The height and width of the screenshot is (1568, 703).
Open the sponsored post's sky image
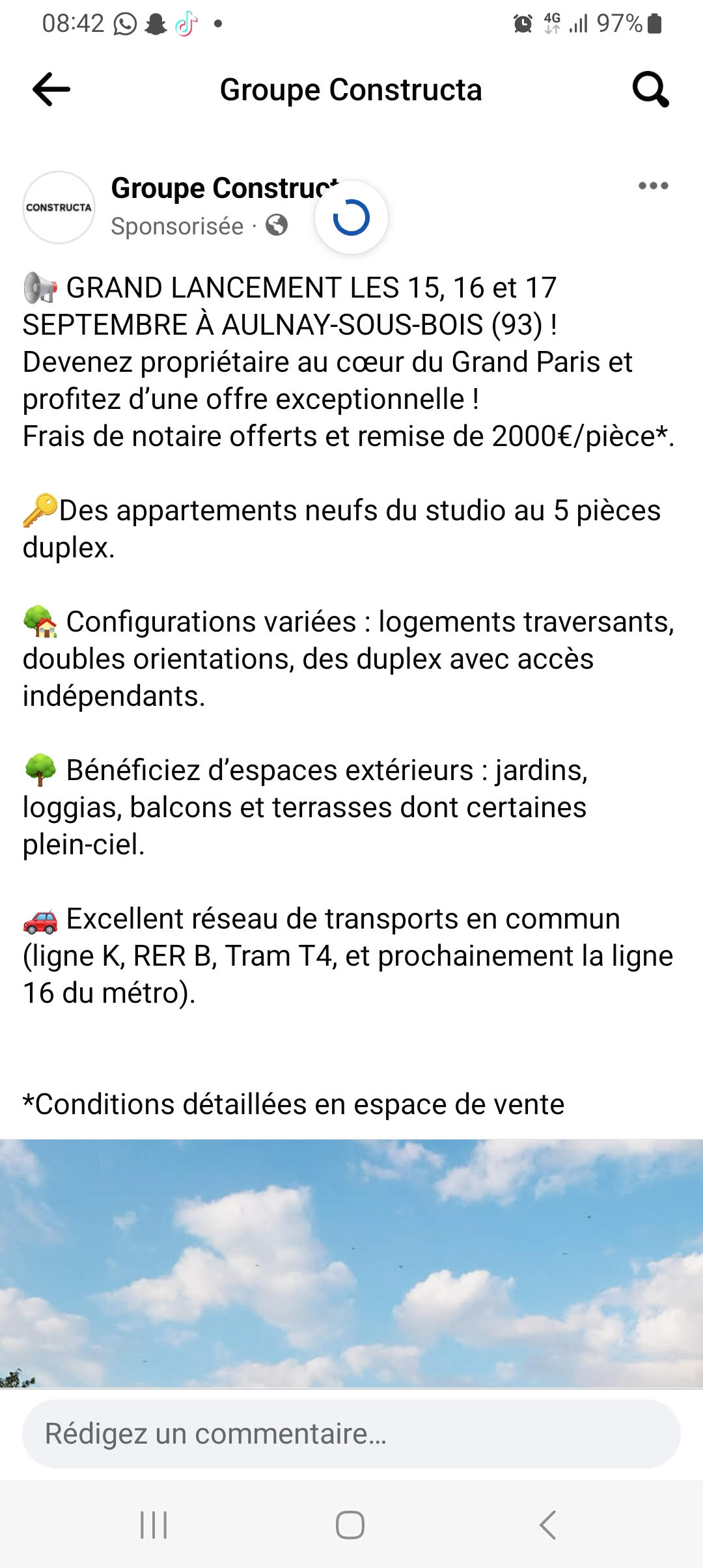click(351, 1262)
